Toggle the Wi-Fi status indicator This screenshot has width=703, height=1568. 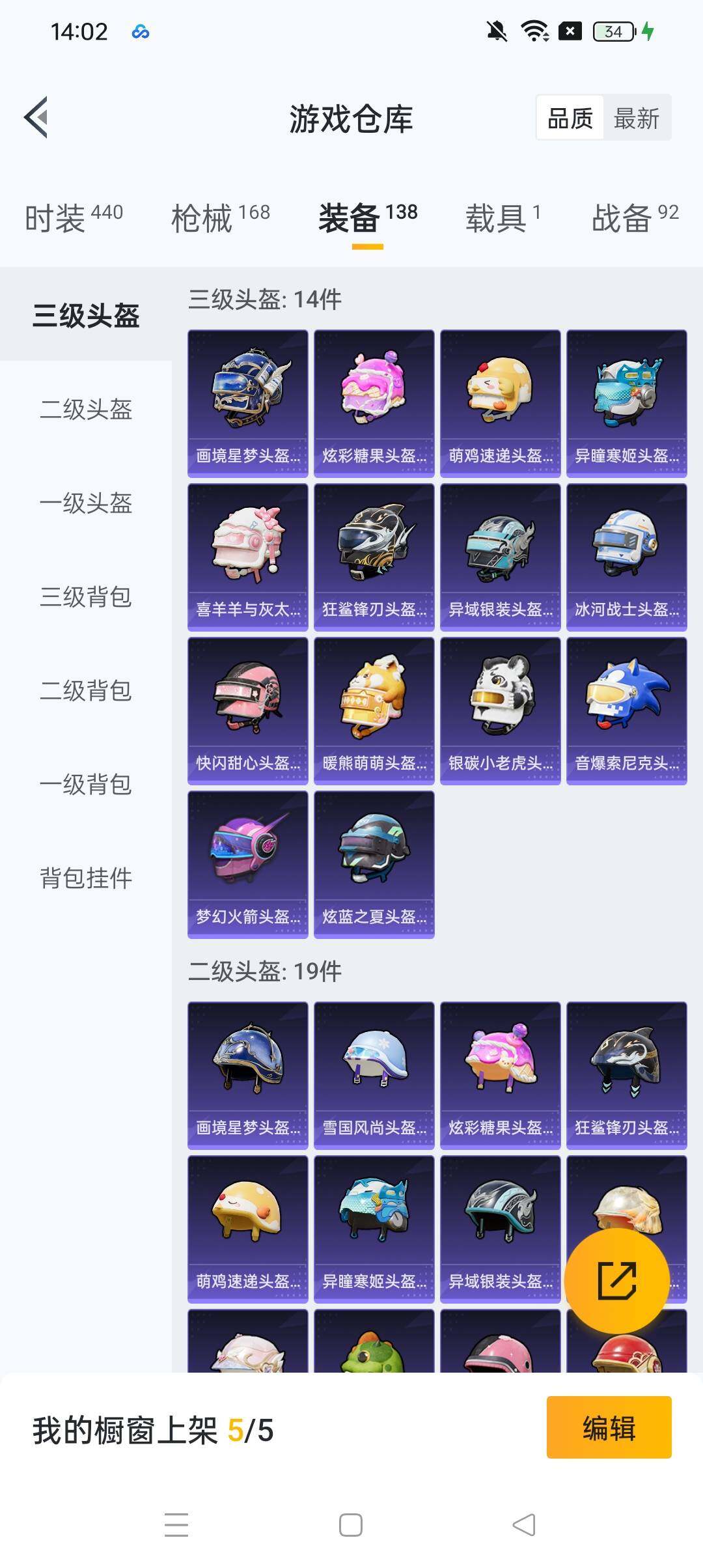pos(536,31)
